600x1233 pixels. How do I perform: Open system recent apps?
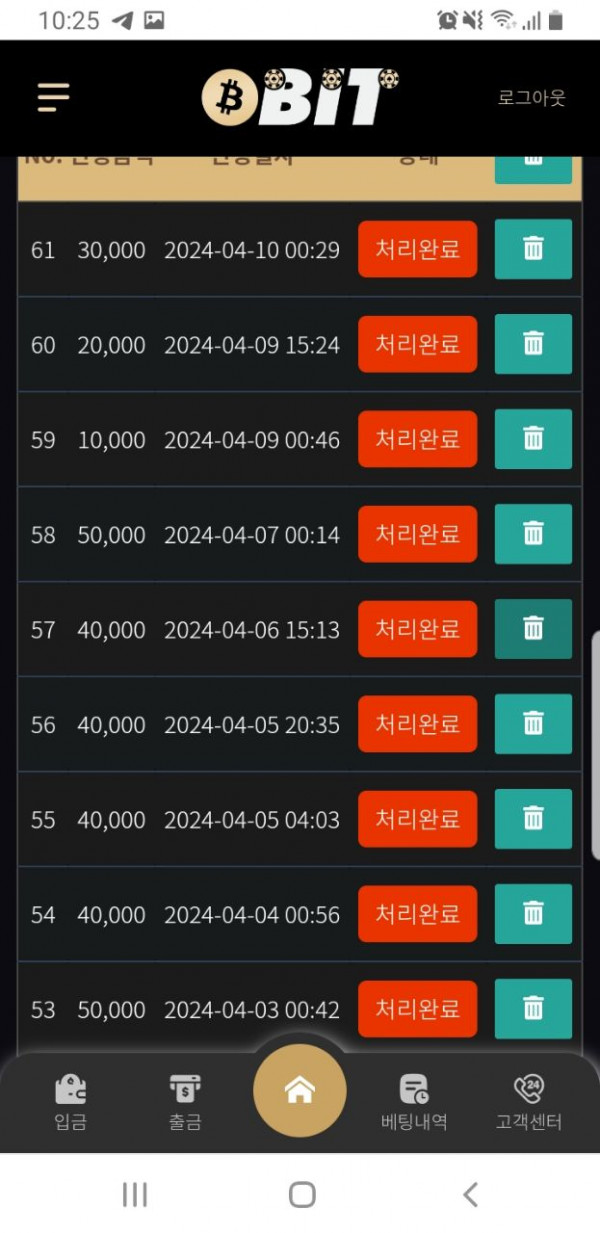pos(134,1194)
